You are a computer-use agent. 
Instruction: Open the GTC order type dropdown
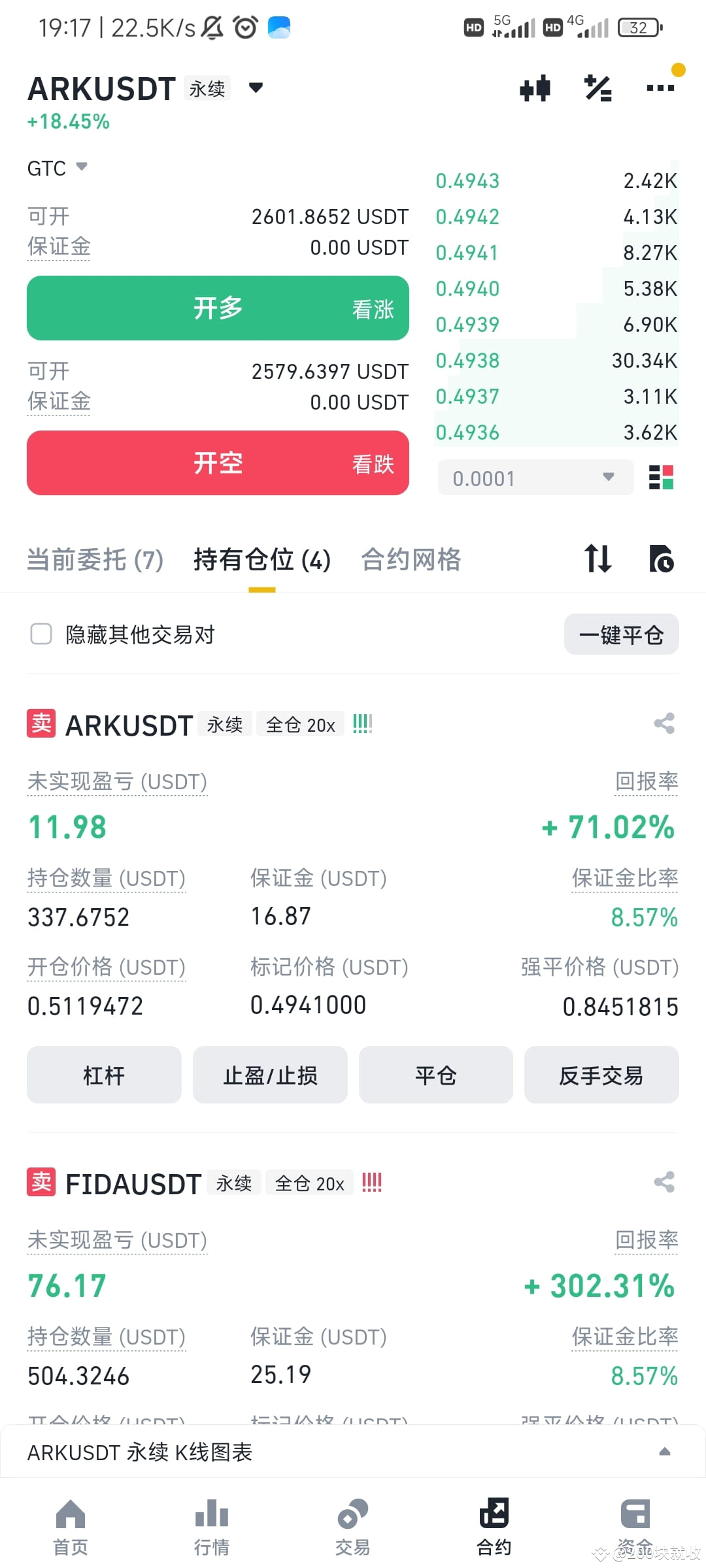click(56, 168)
